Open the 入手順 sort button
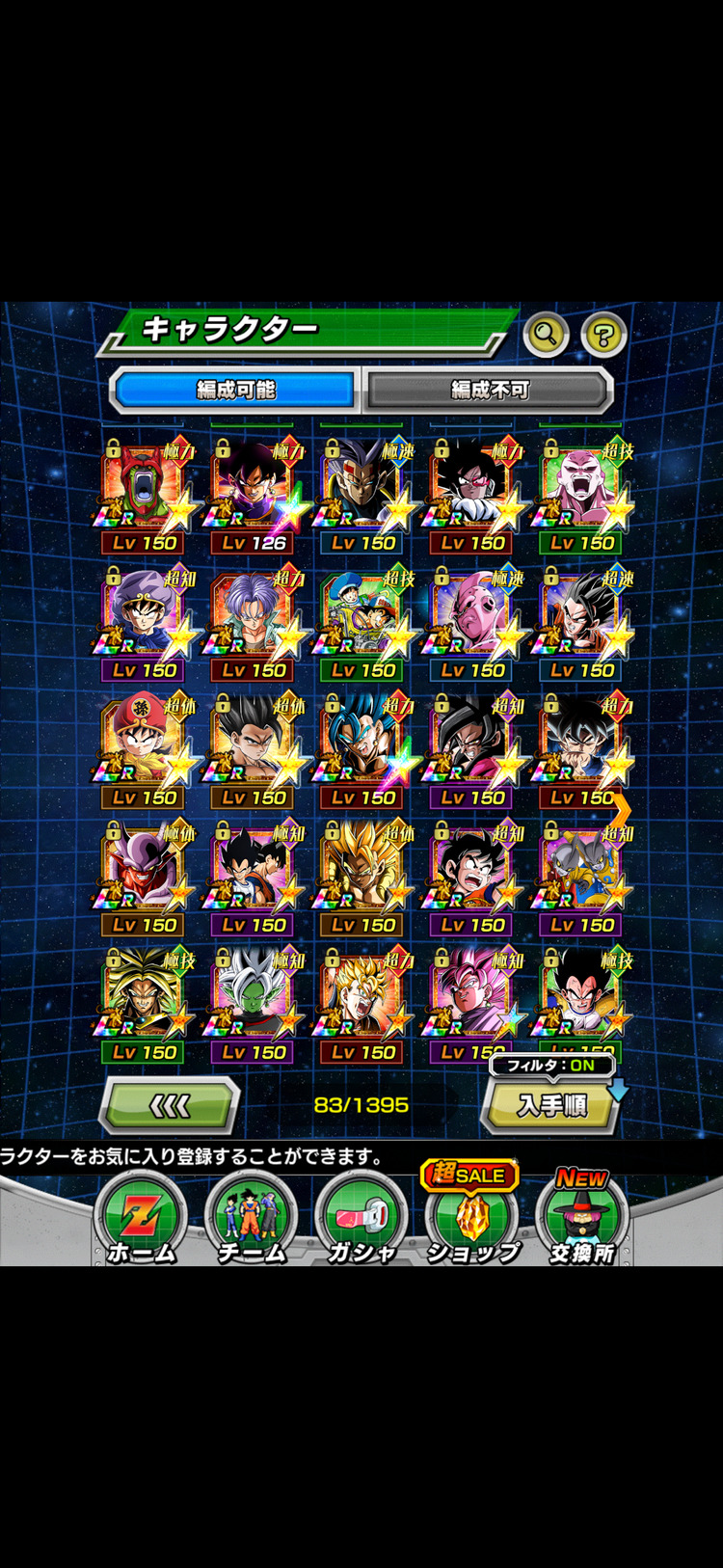 point(551,1105)
